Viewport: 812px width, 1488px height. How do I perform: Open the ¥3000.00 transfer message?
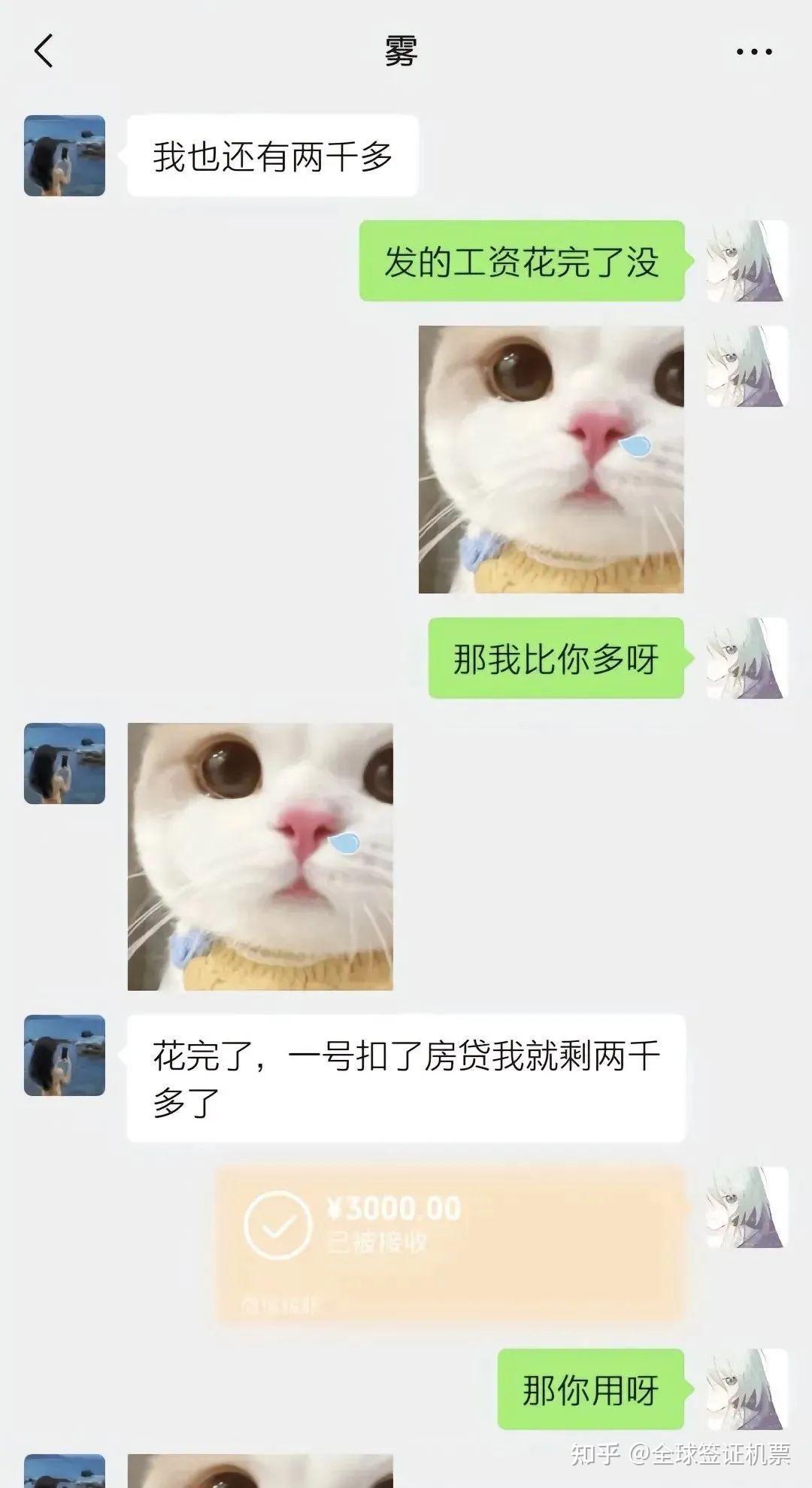[450, 1243]
